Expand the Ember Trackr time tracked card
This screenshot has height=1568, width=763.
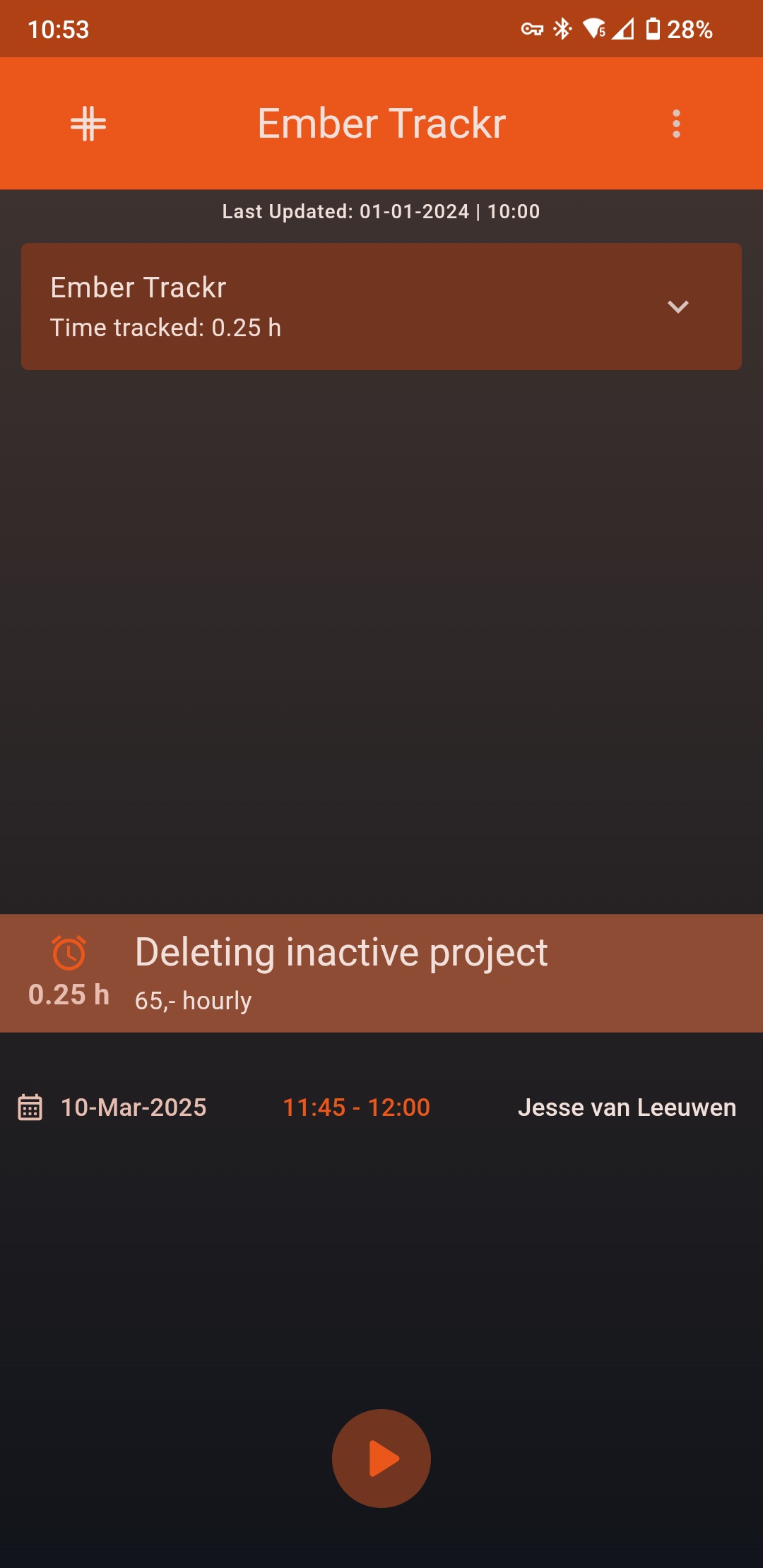pos(381,307)
